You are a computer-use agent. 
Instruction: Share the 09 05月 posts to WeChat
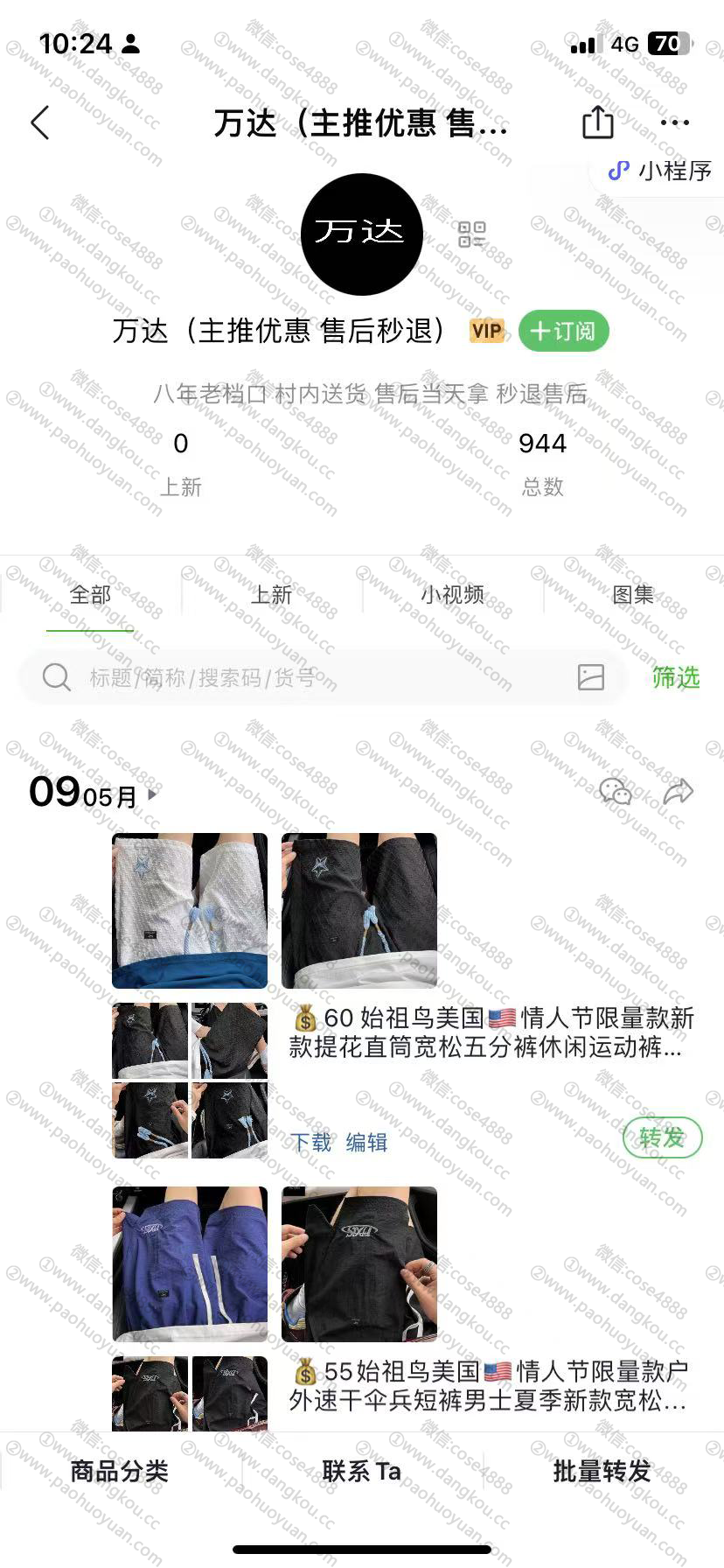click(616, 792)
